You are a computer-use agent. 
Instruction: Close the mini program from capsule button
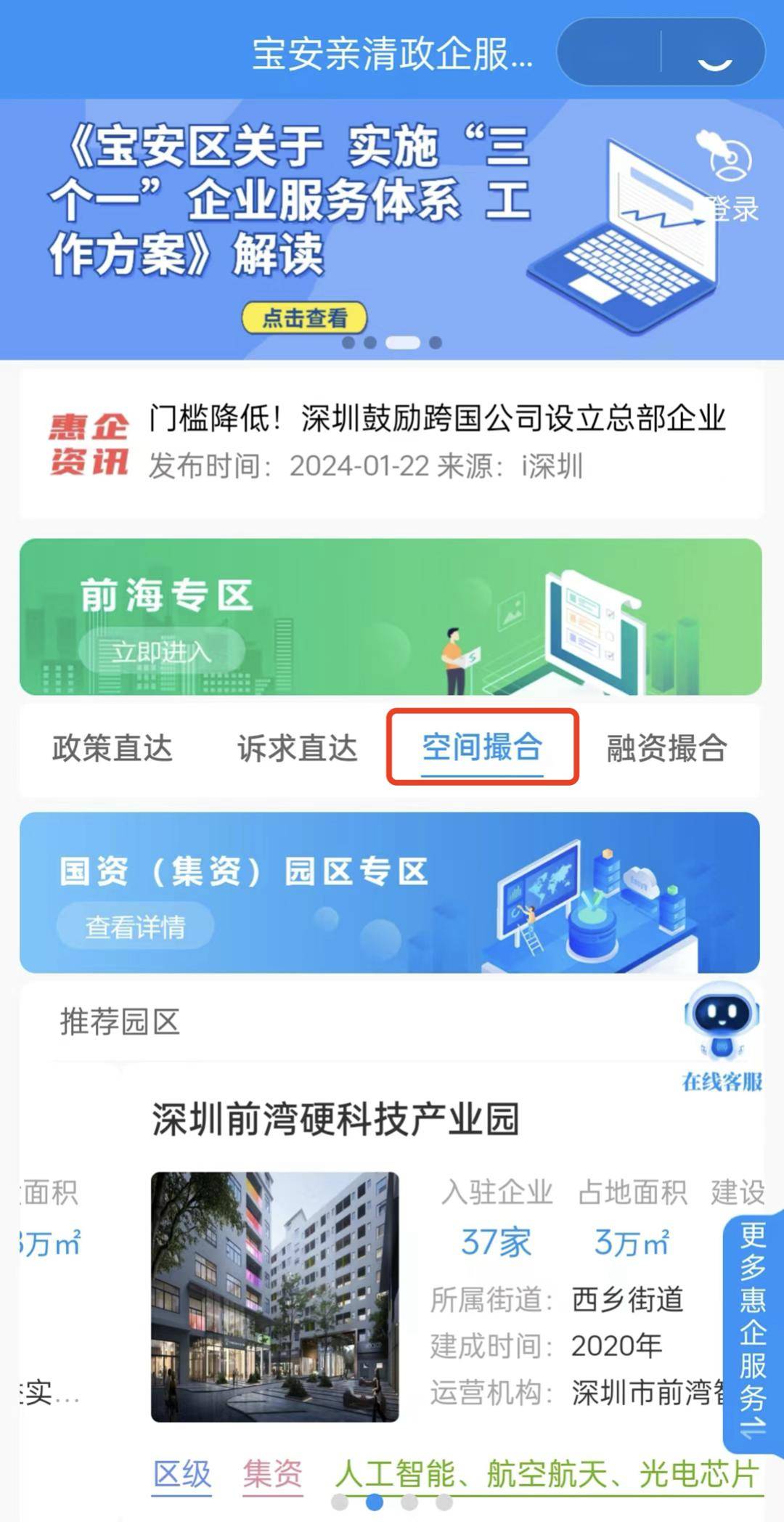coord(714,52)
